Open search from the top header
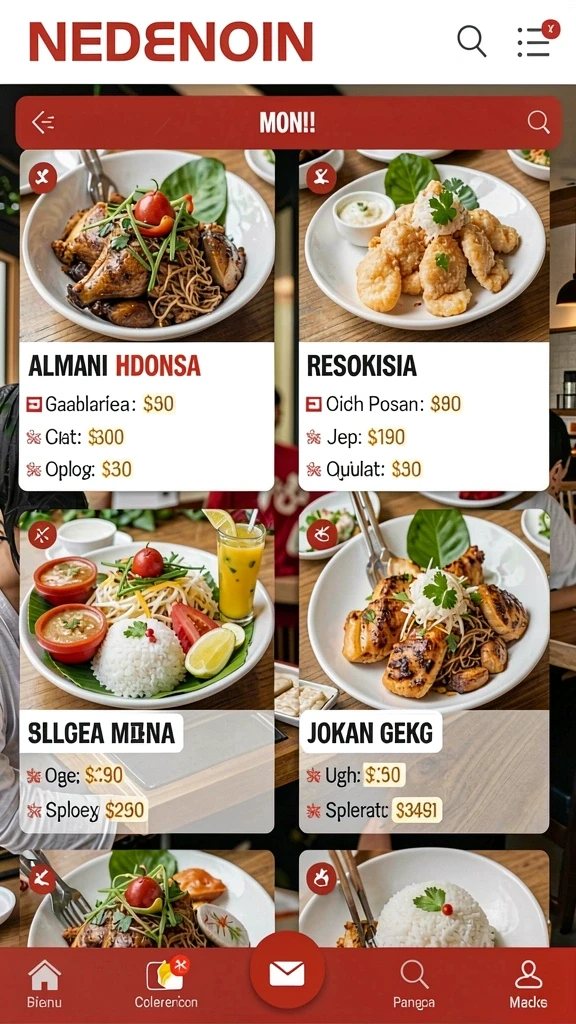This screenshot has height=1024, width=576. [472, 41]
